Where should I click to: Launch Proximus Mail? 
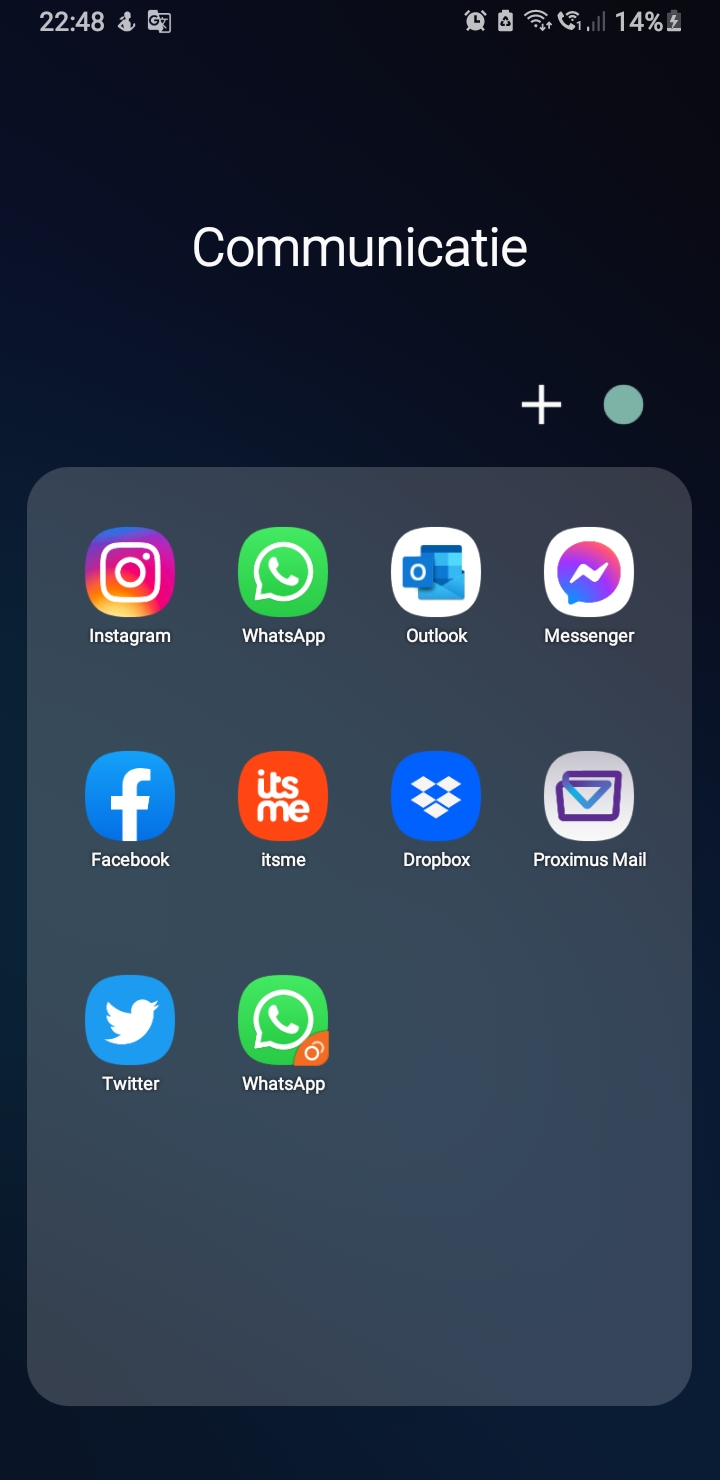point(589,796)
